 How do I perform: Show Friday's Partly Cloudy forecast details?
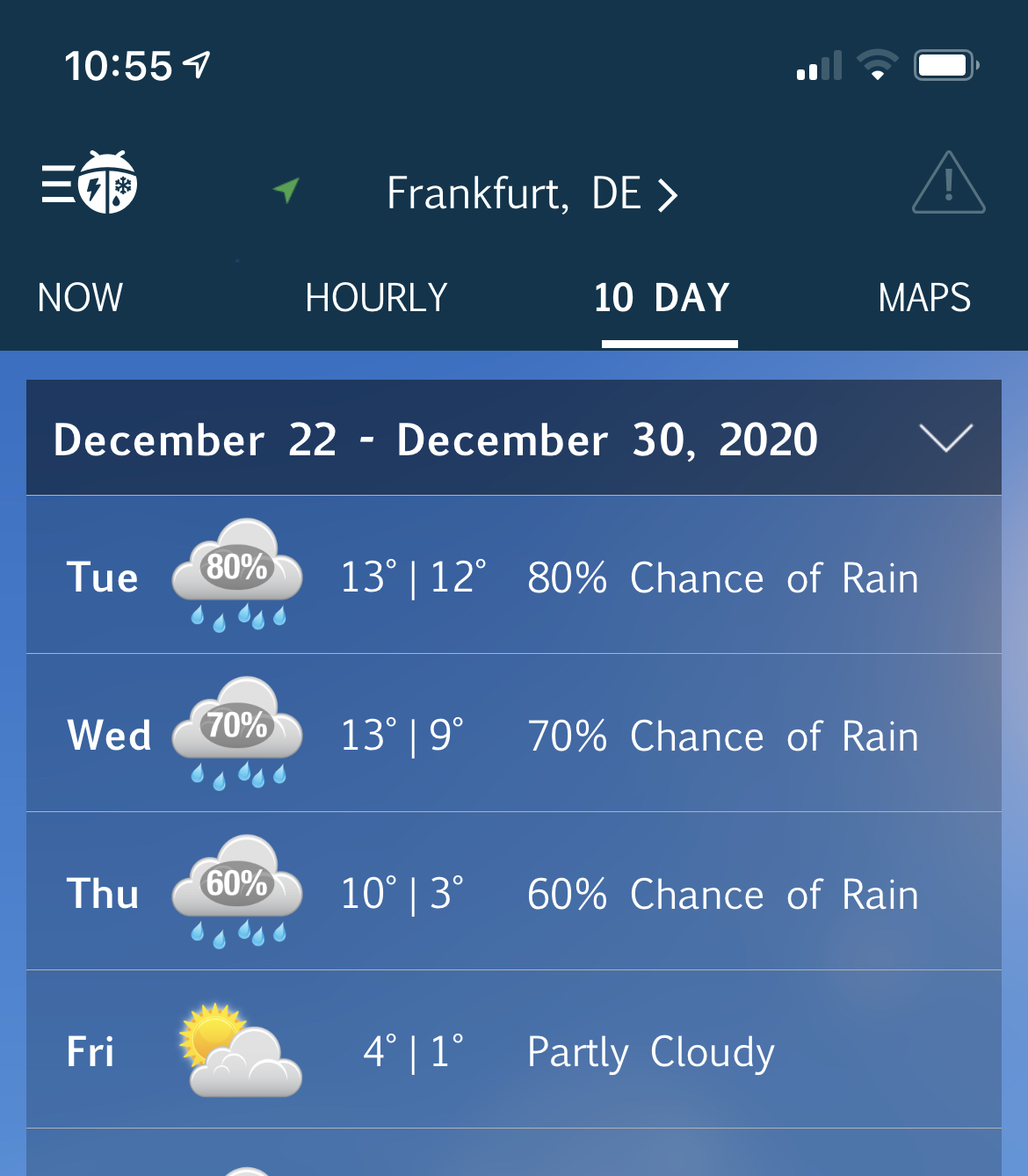[514, 1050]
